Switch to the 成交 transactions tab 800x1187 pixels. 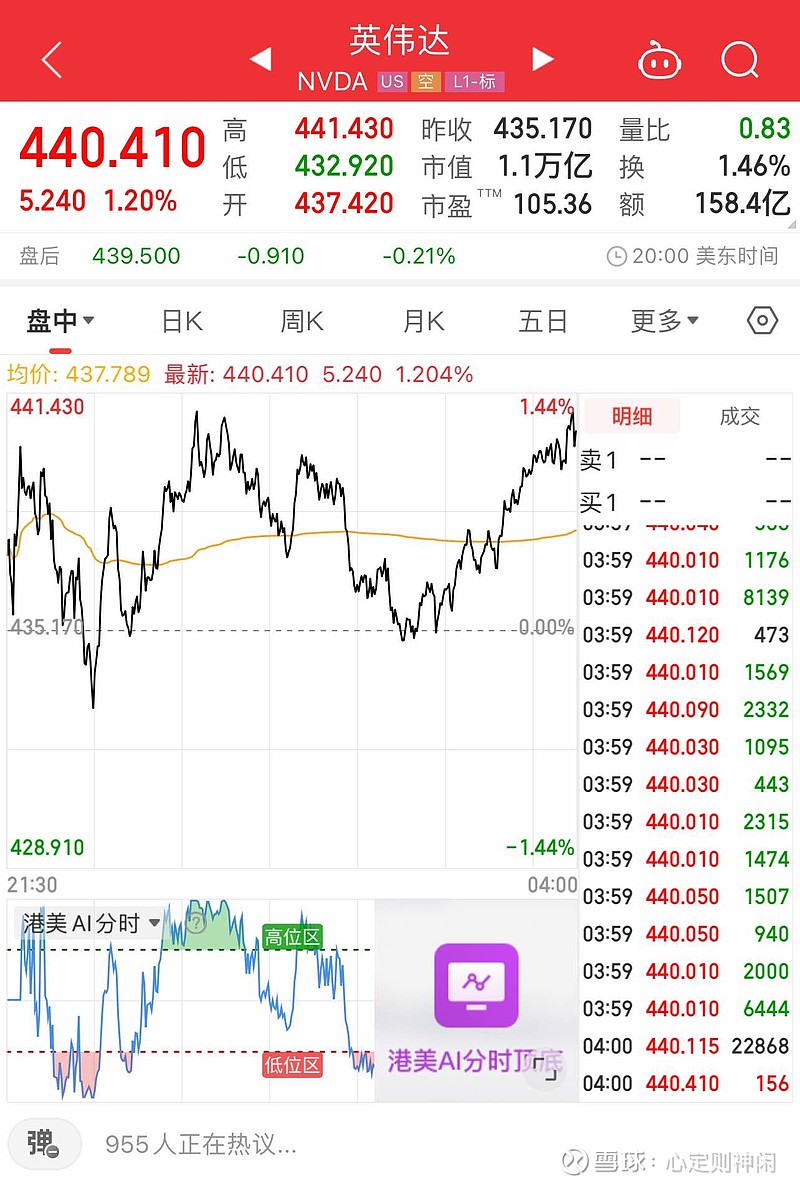(x=740, y=416)
